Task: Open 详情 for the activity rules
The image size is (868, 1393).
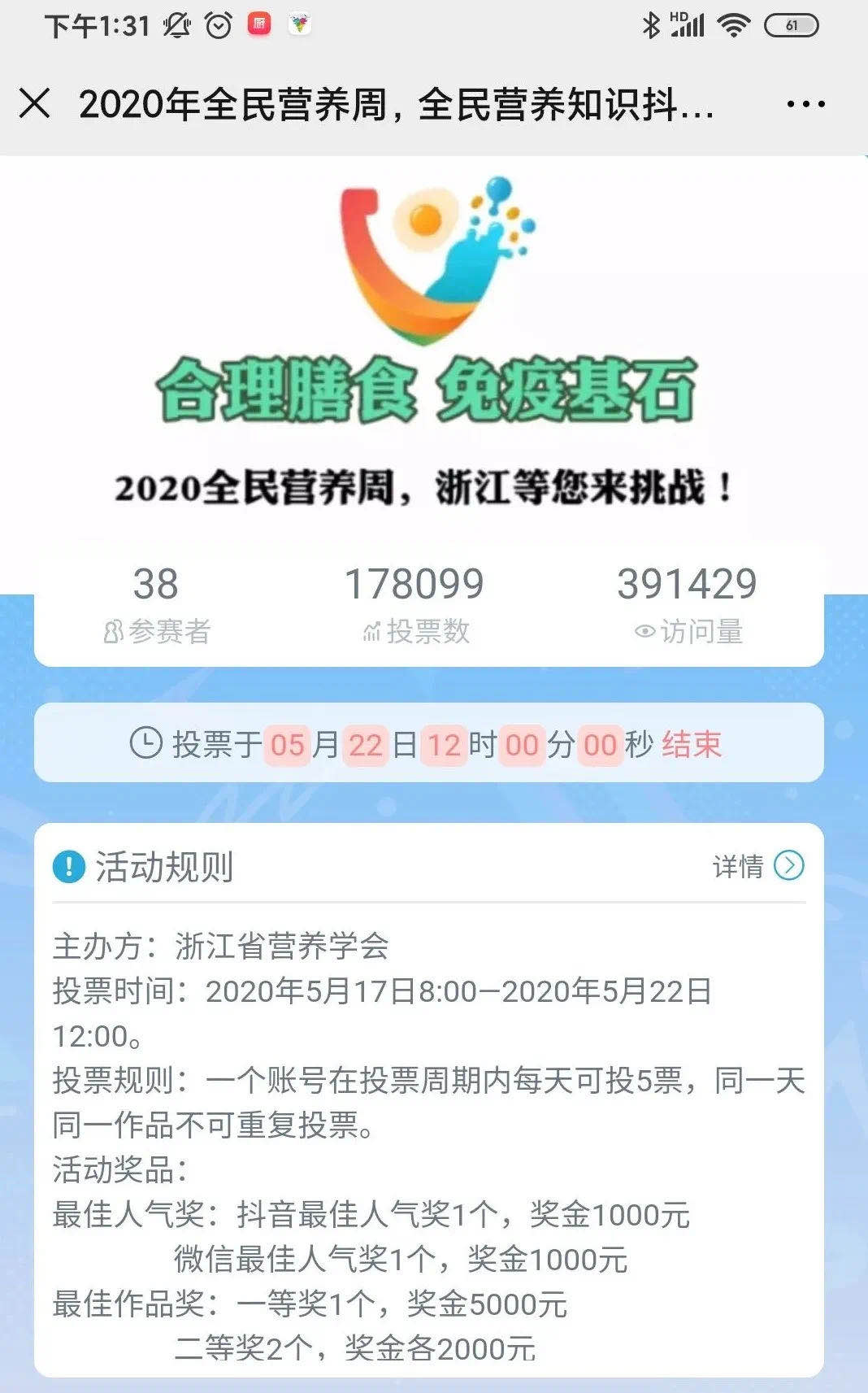Action: click(x=758, y=866)
